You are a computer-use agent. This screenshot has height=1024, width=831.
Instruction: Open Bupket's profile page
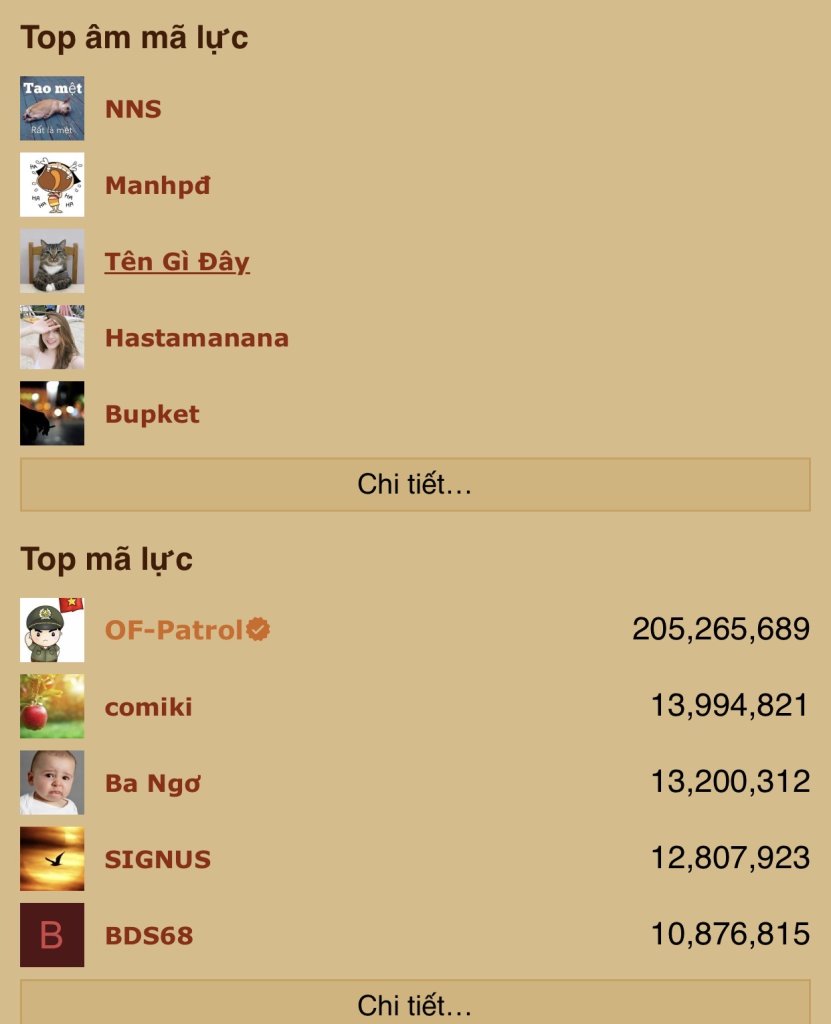[x=152, y=414]
